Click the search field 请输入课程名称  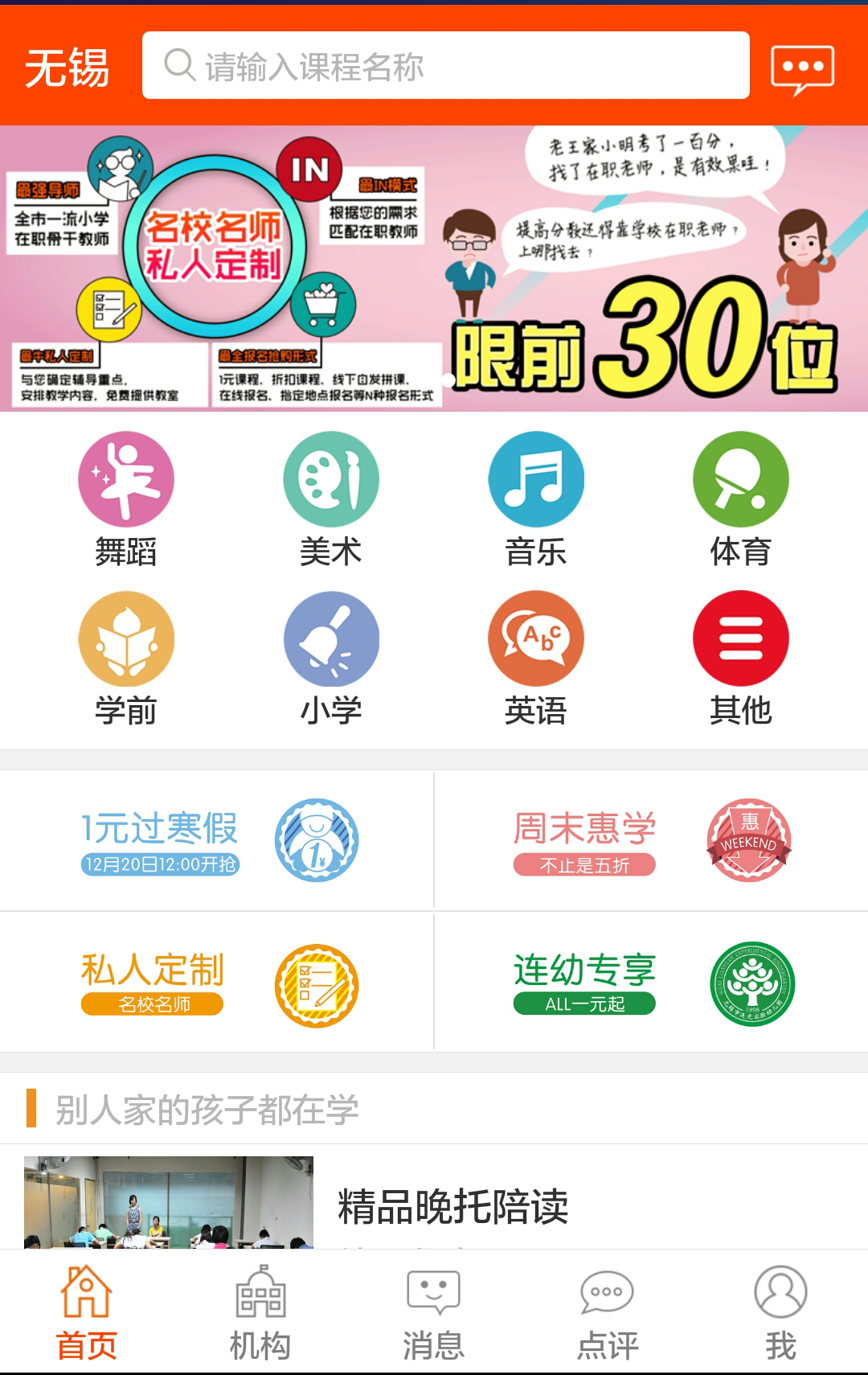445,66
